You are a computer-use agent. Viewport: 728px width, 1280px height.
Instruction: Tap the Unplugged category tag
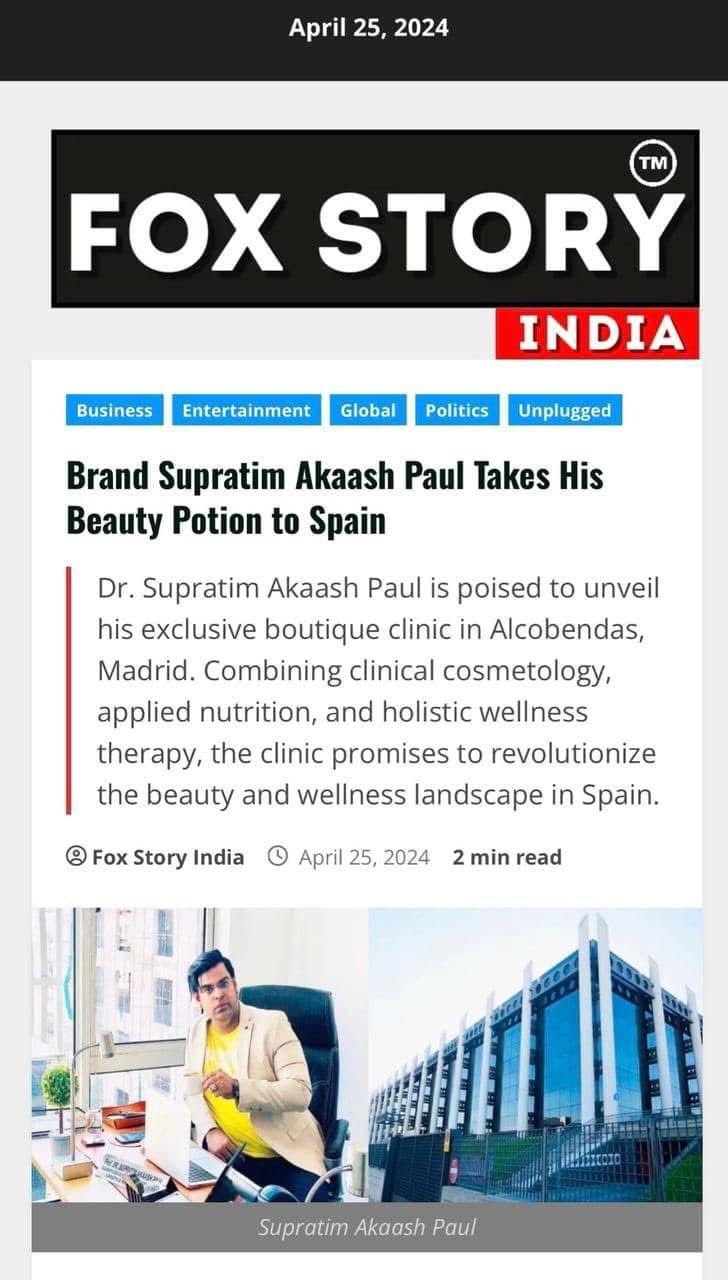[x=564, y=410]
